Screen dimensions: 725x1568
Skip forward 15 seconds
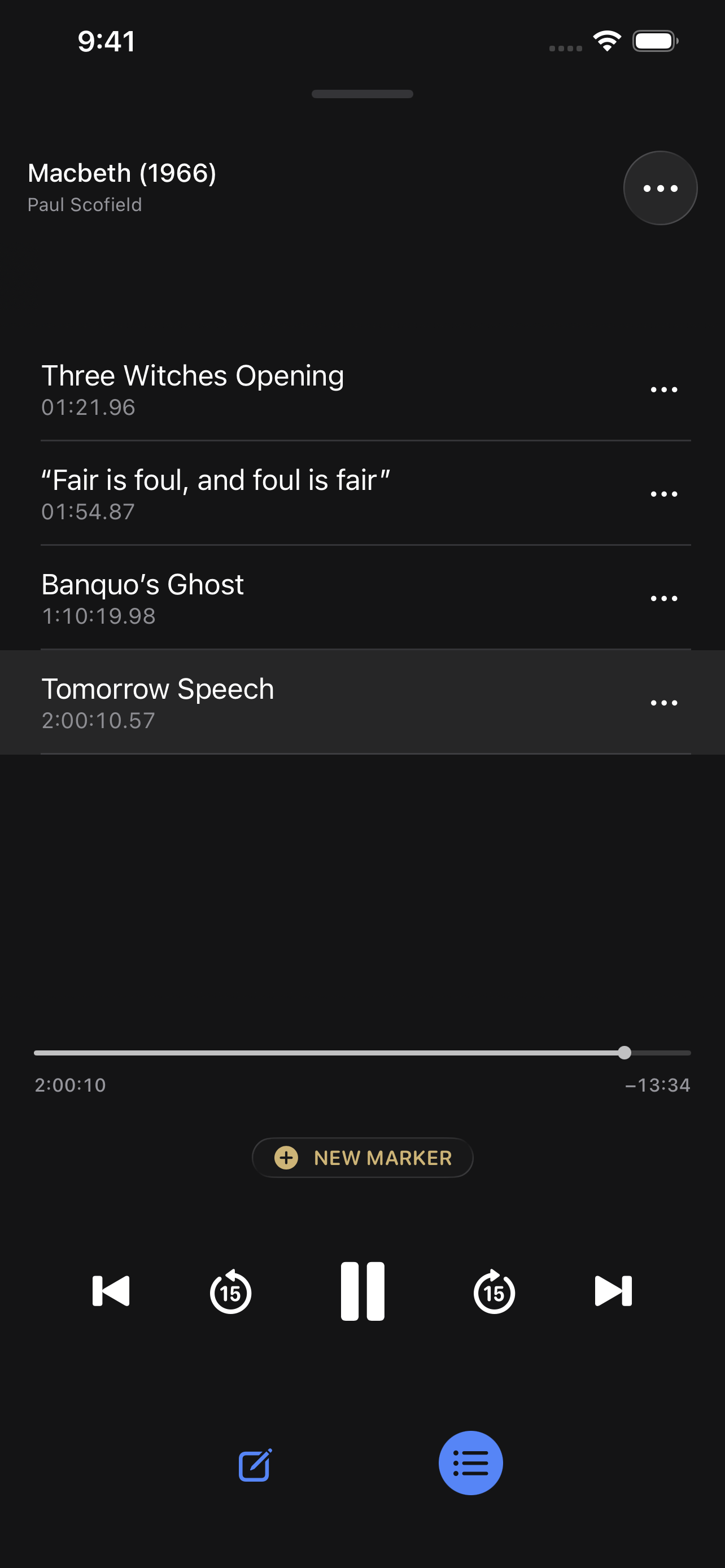pyautogui.click(x=493, y=1291)
